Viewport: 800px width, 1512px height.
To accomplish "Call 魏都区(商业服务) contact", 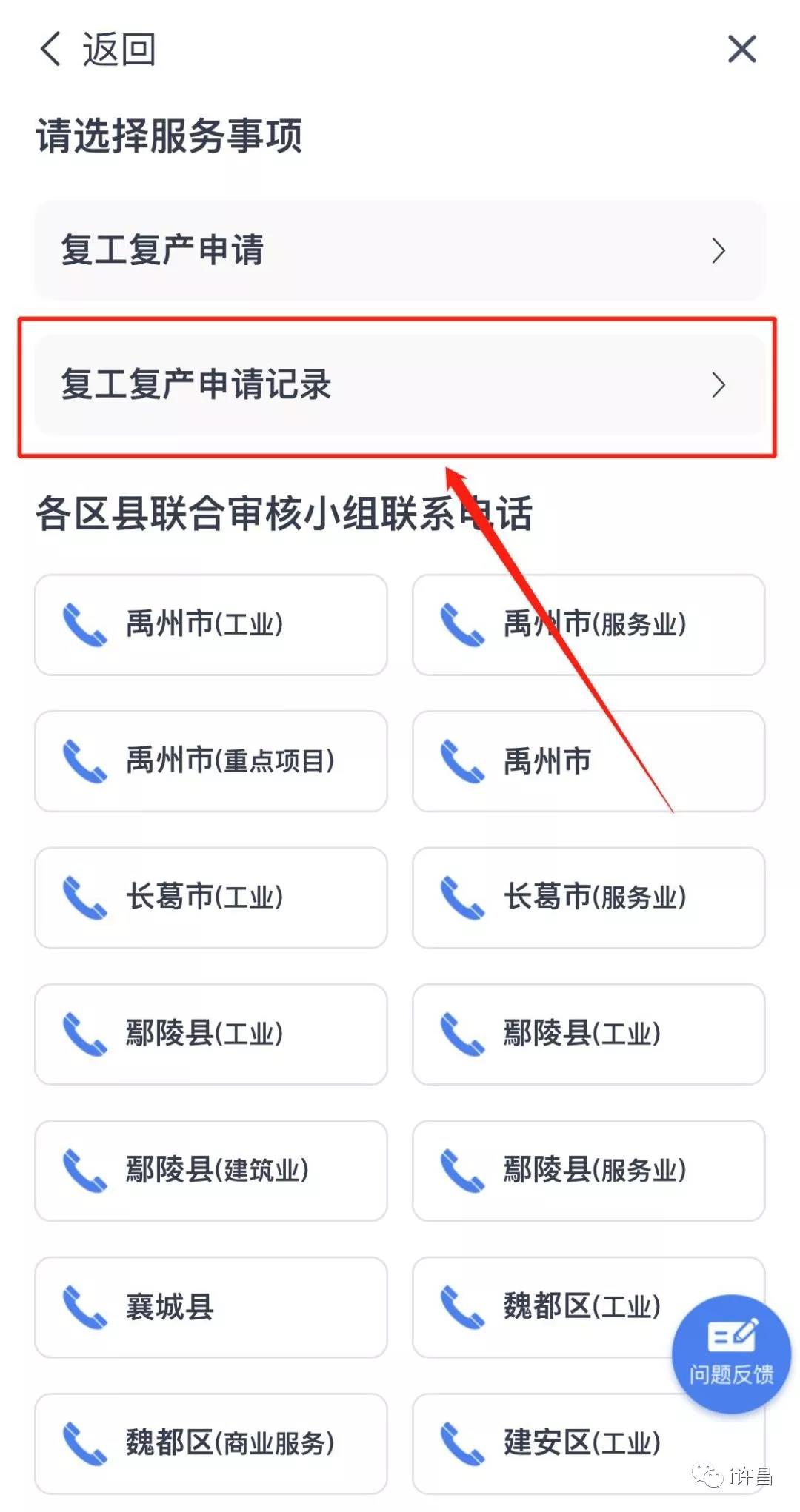I will tap(211, 1443).
